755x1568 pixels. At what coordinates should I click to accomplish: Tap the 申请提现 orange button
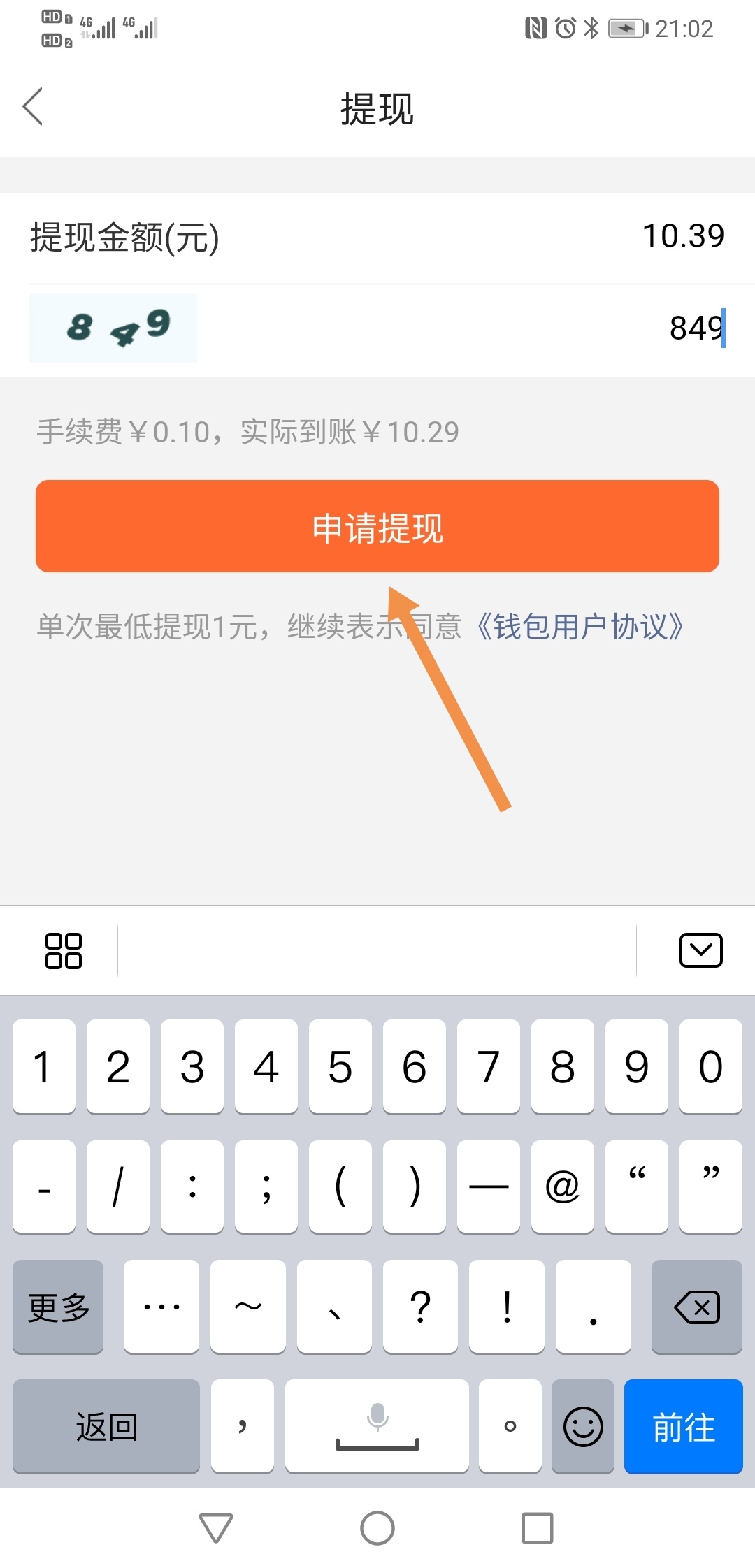377,526
